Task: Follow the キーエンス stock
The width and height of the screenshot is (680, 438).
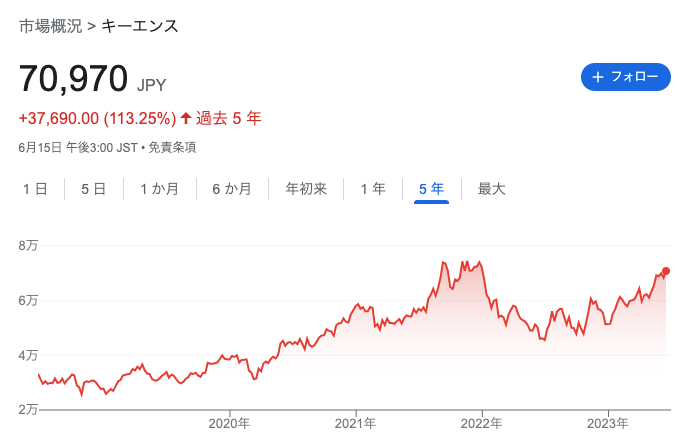Action: coord(625,77)
